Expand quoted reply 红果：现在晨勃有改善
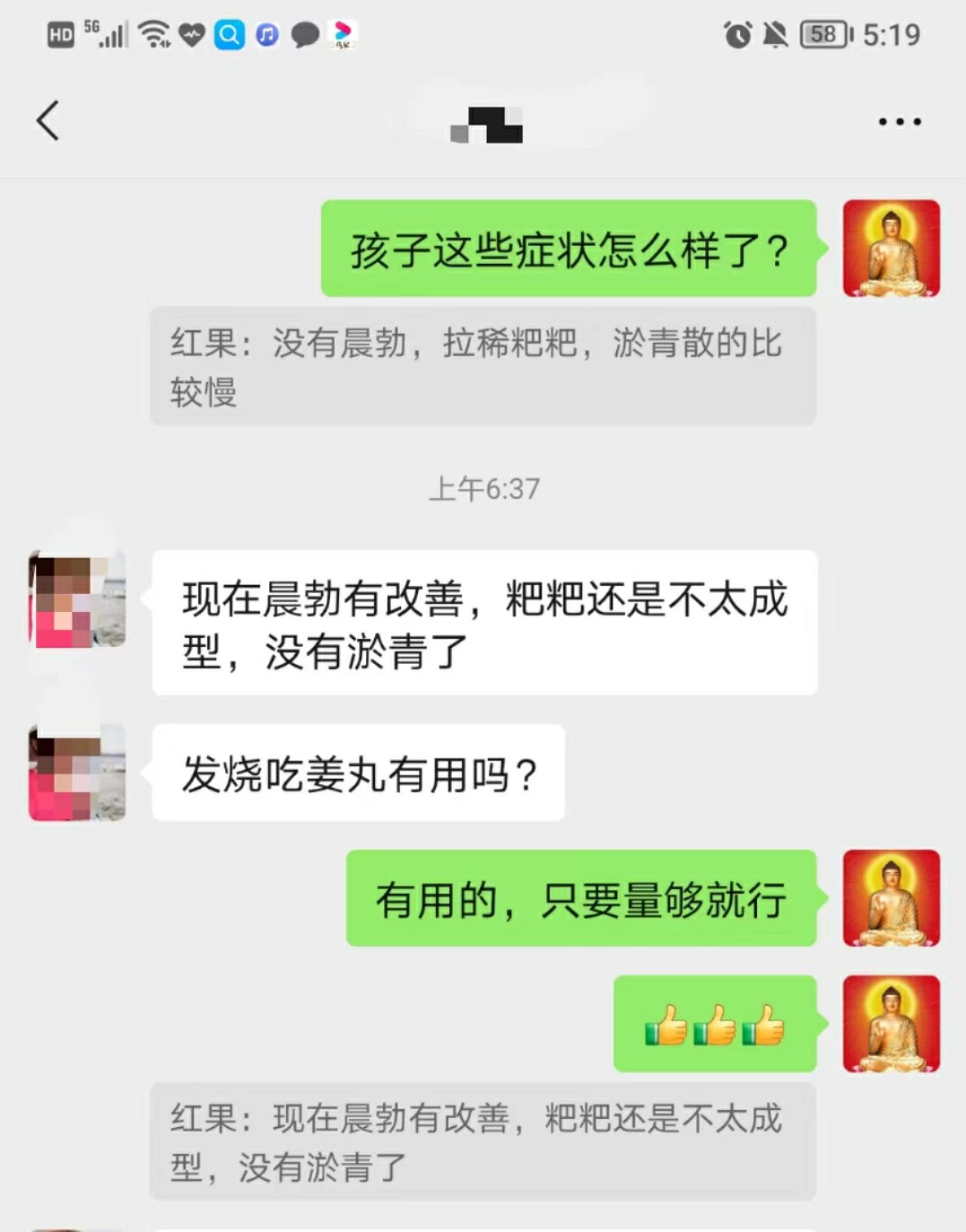 [483, 1141]
